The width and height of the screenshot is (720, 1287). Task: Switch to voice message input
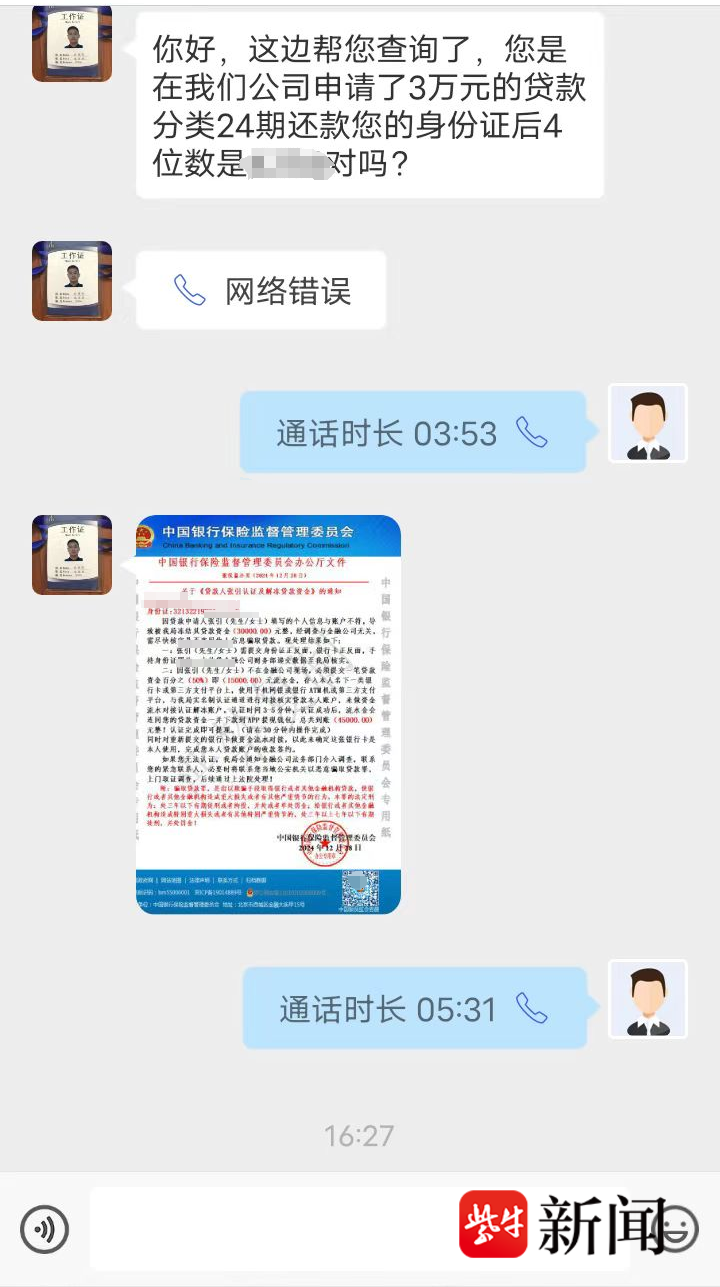(x=45, y=1229)
